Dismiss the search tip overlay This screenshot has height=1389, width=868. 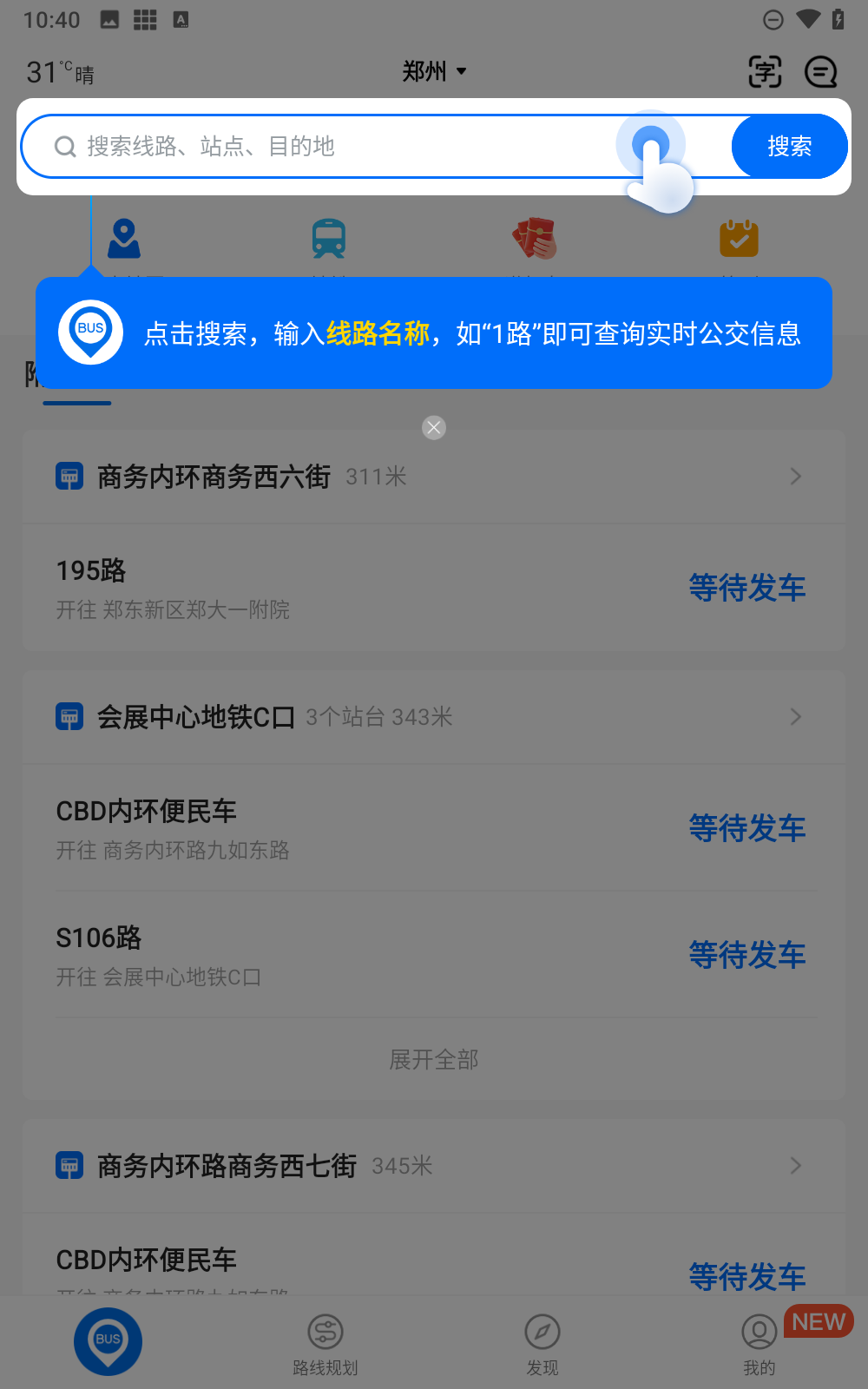point(434,427)
